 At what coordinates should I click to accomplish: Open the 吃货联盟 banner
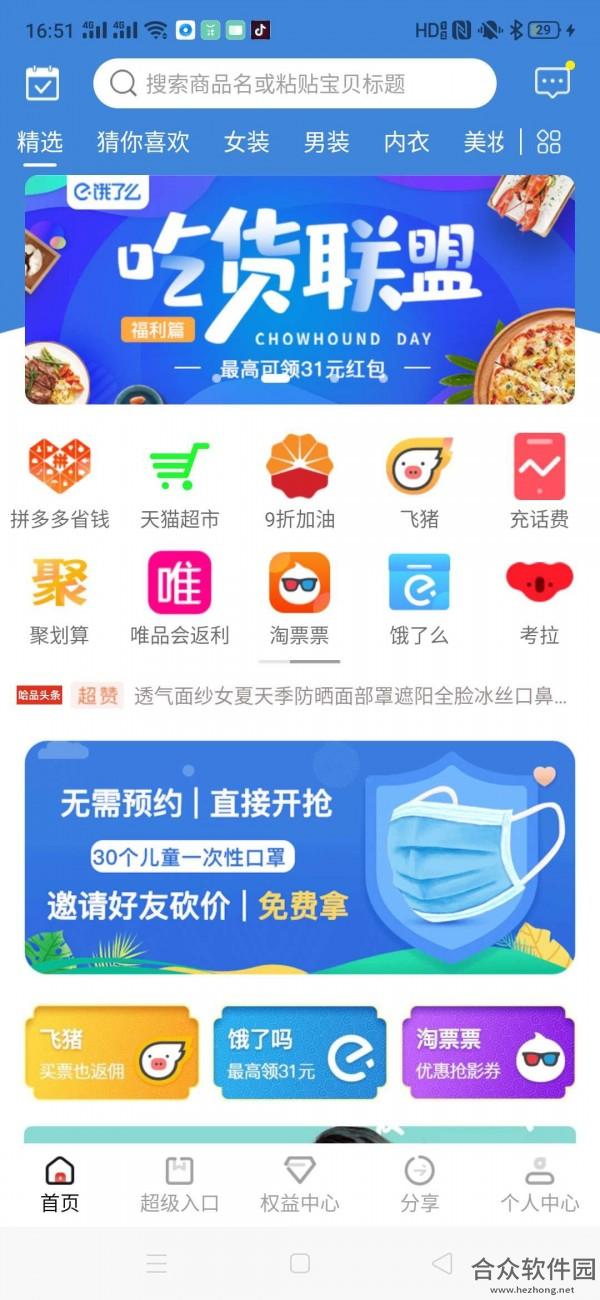tap(300, 290)
